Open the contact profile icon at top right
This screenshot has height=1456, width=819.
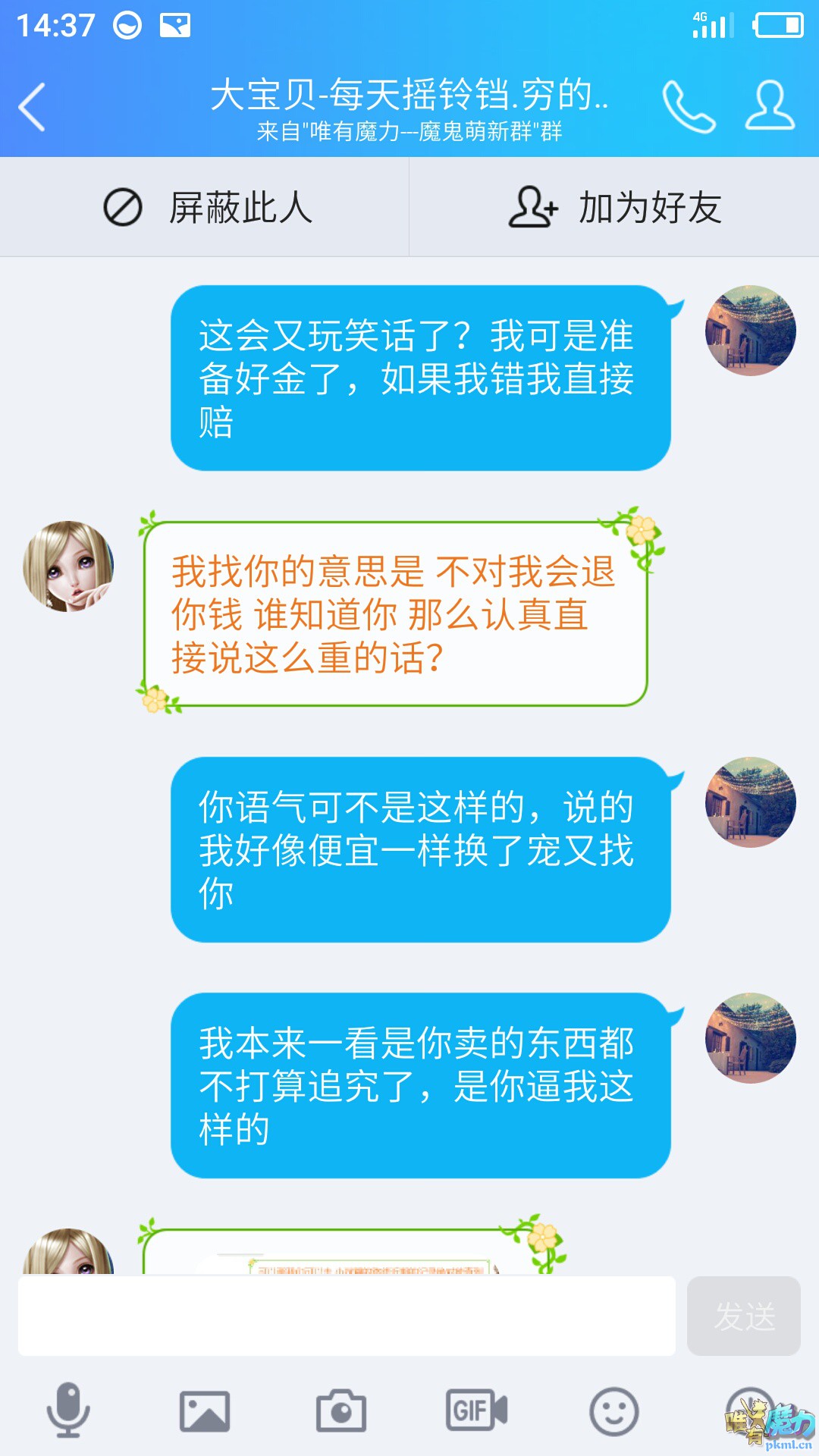click(768, 106)
